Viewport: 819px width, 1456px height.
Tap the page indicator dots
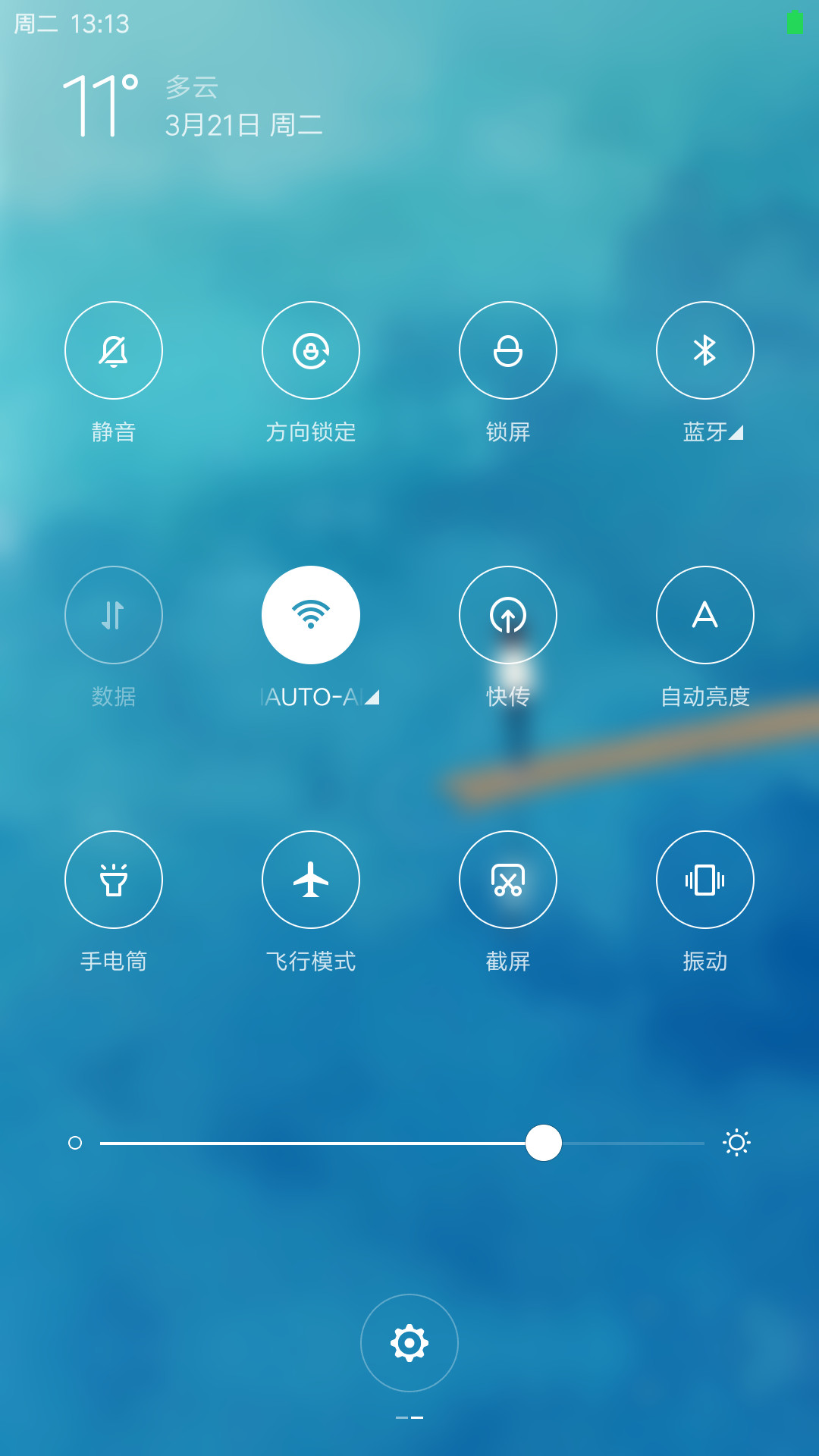pyautogui.click(x=409, y=1417)
